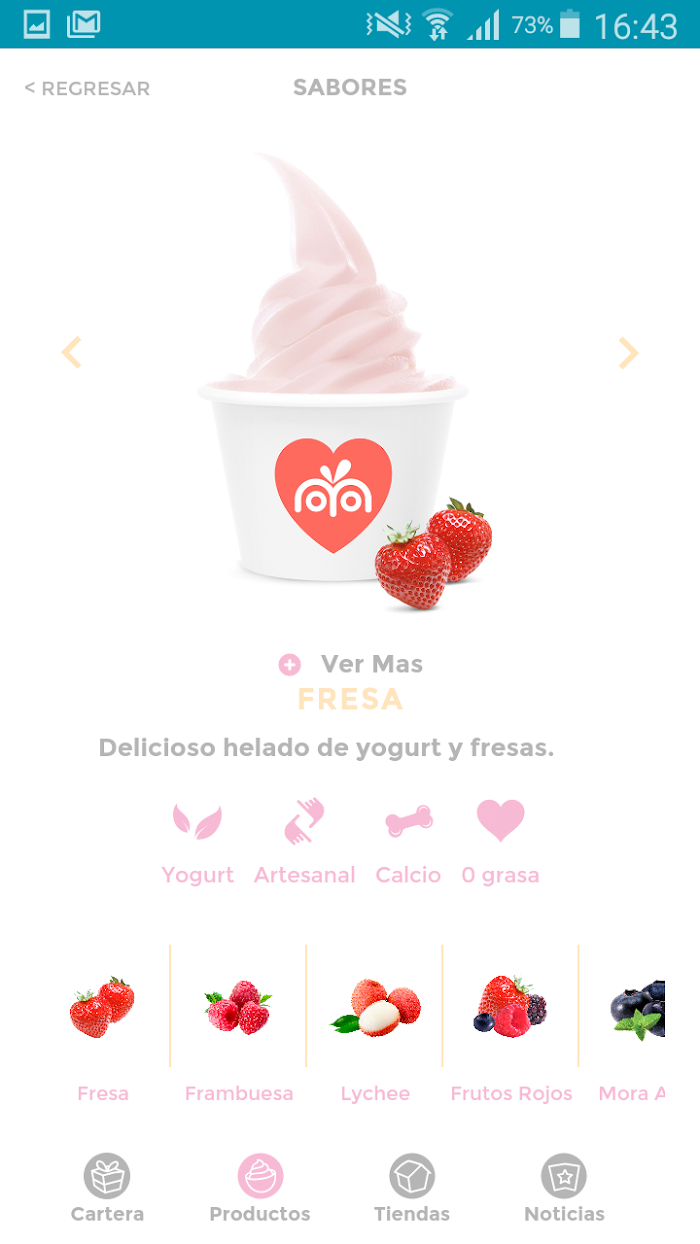Switch to the Productos tab
Screen dimensions: 700x1244
260,1189
